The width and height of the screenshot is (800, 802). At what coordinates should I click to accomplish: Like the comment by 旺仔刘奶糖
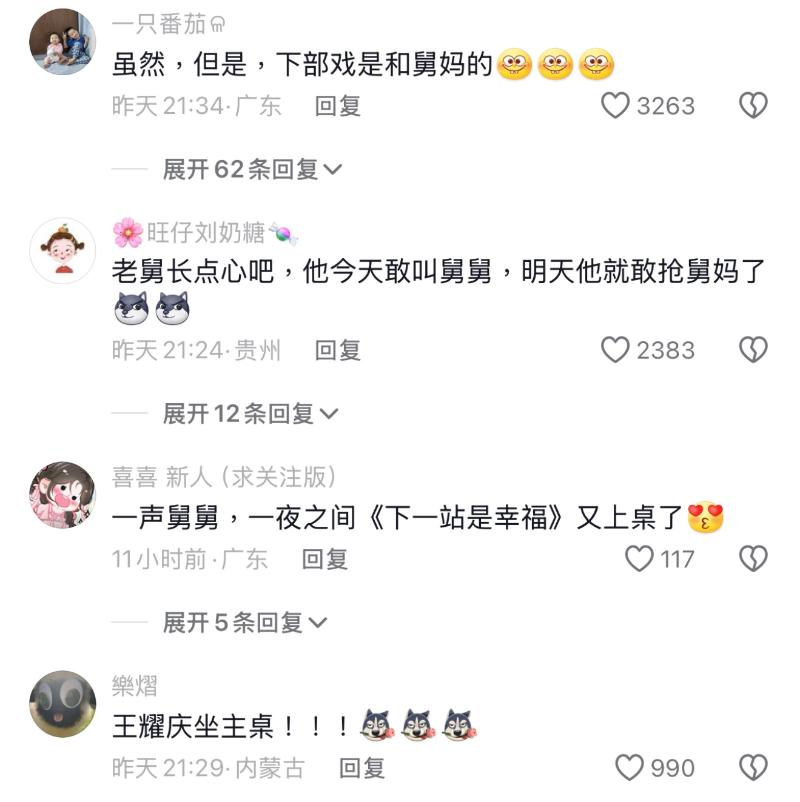(x=615, y=350)
